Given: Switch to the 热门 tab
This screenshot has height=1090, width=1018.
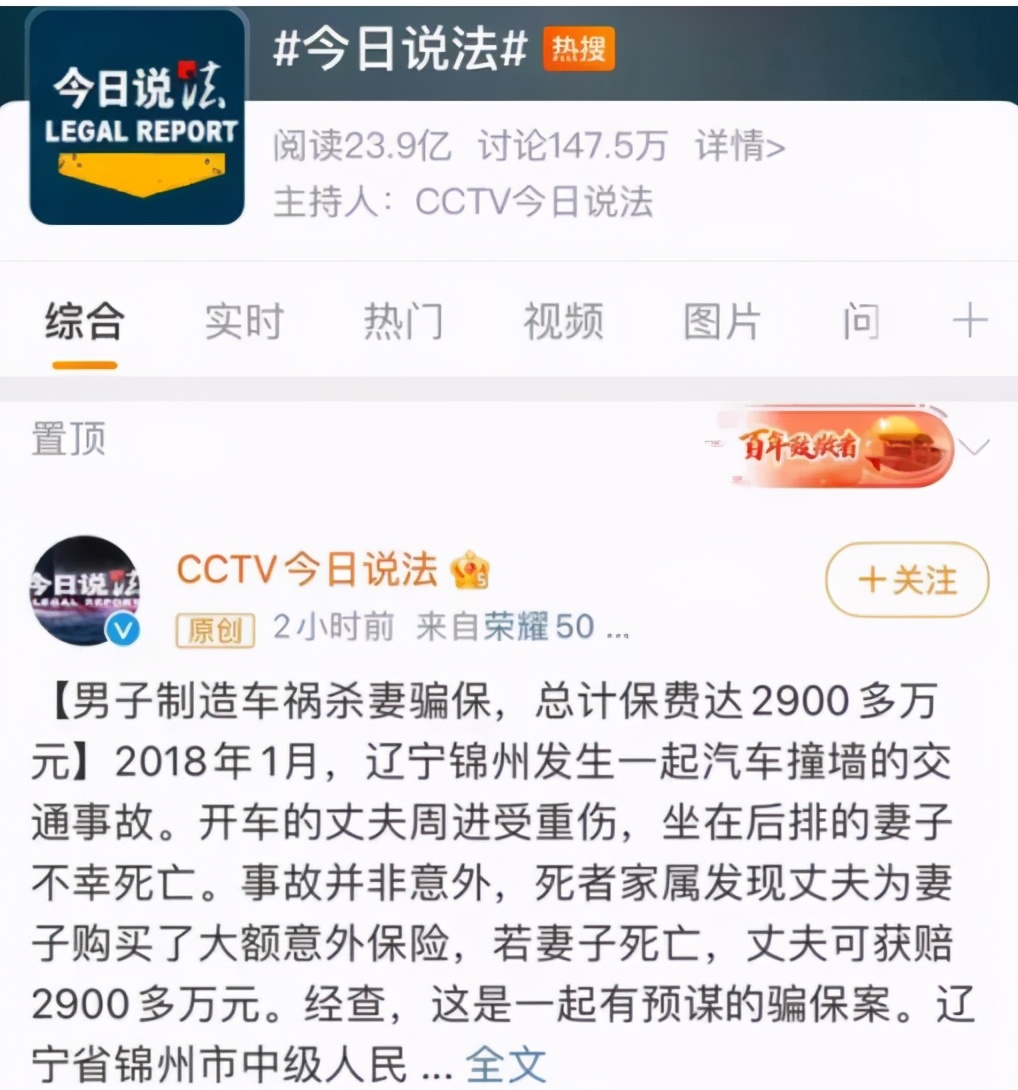Looking at the screenshot, I should (403, 323).
